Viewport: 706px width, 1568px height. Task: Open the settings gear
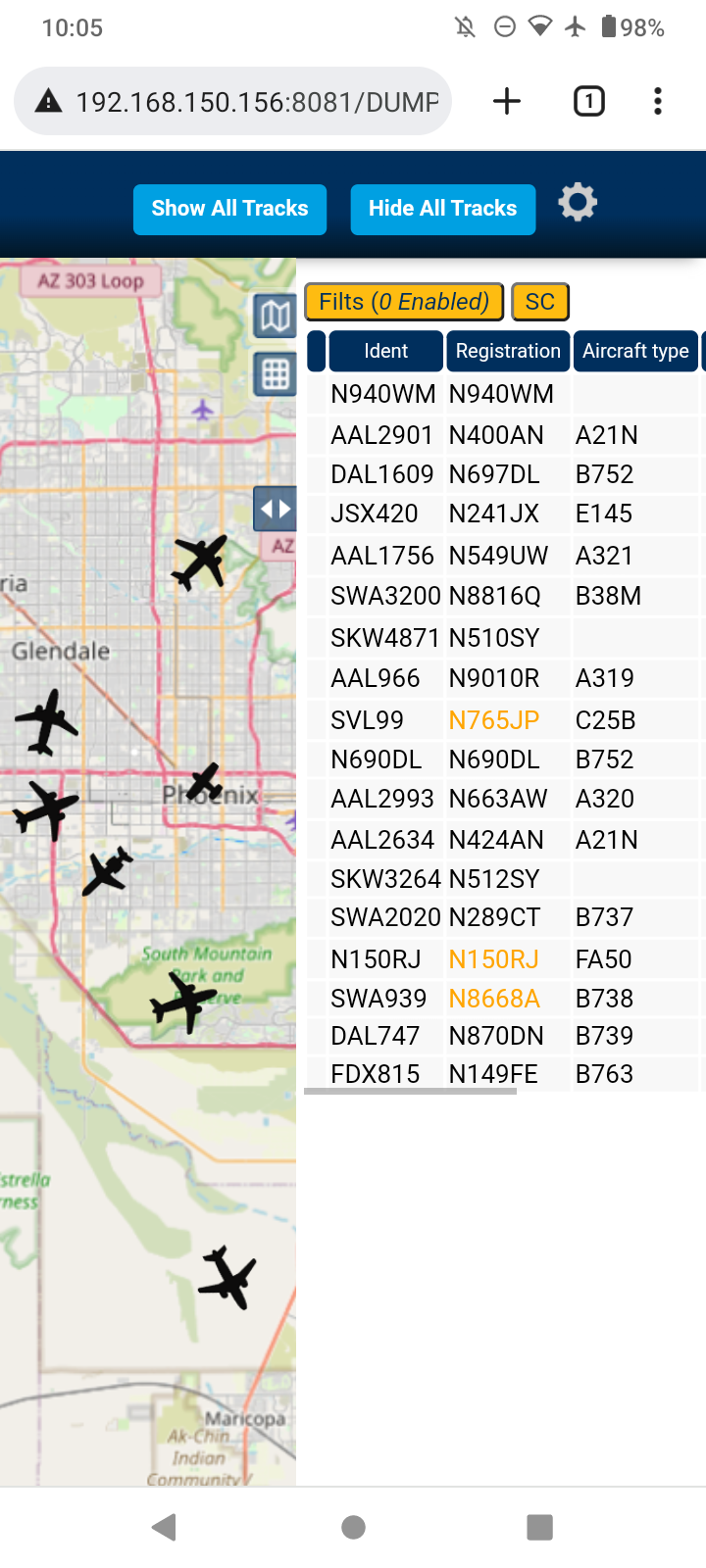578,203
